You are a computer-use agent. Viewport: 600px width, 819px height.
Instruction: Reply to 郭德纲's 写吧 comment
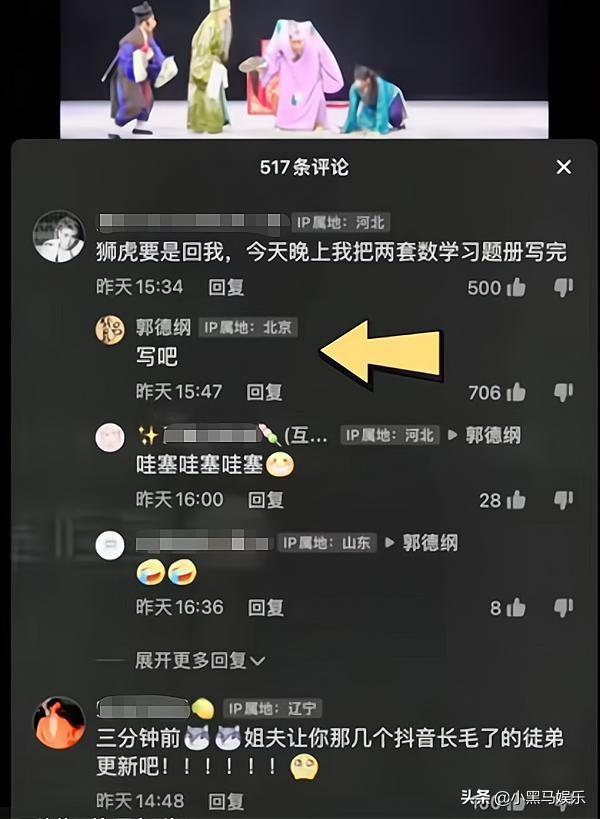[x=265, y=392]
